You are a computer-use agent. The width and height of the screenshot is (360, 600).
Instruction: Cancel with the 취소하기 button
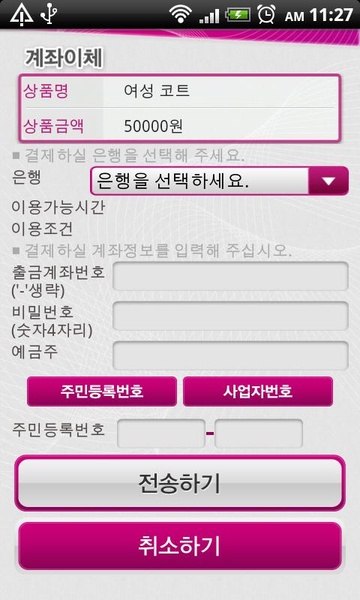tap(180, 546)
